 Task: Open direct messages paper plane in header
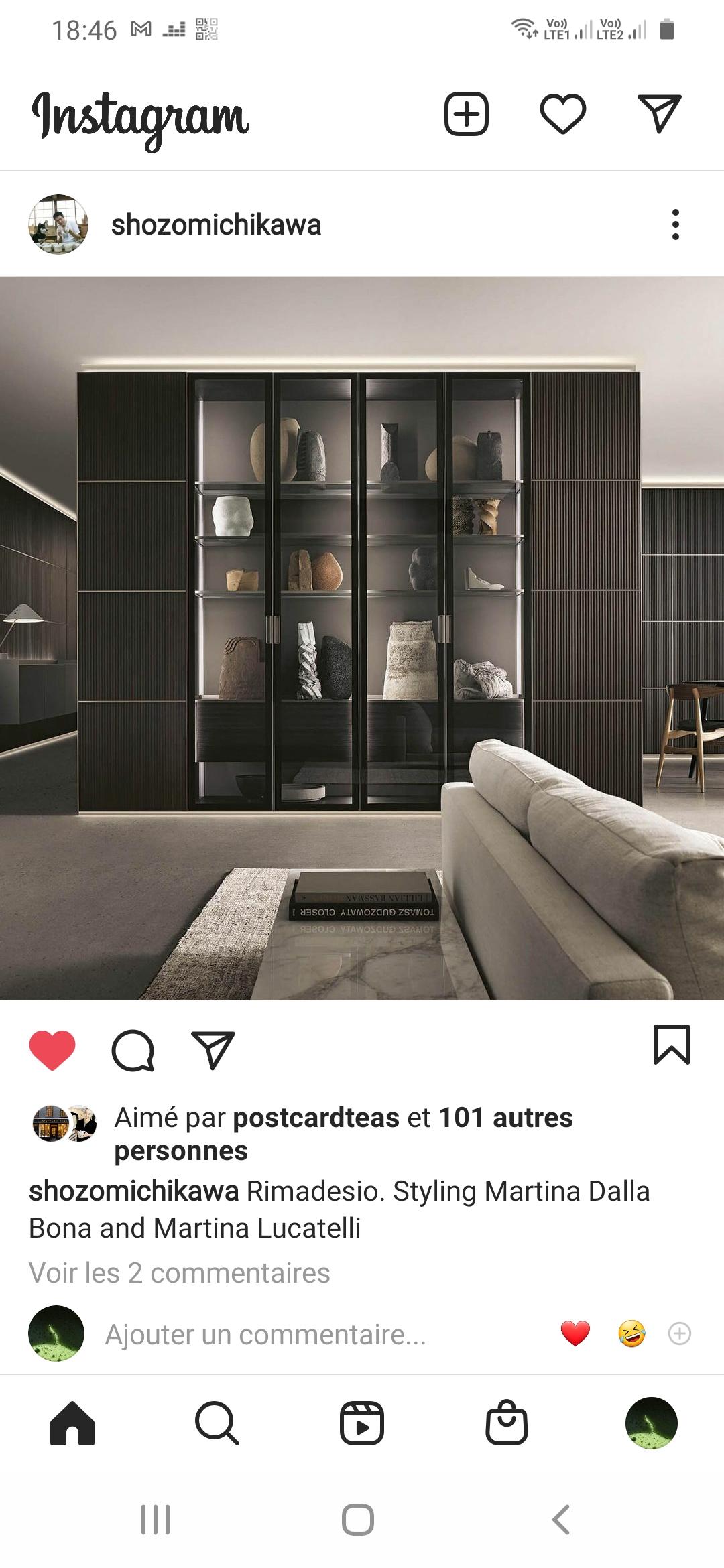click(x=660, y=113)
